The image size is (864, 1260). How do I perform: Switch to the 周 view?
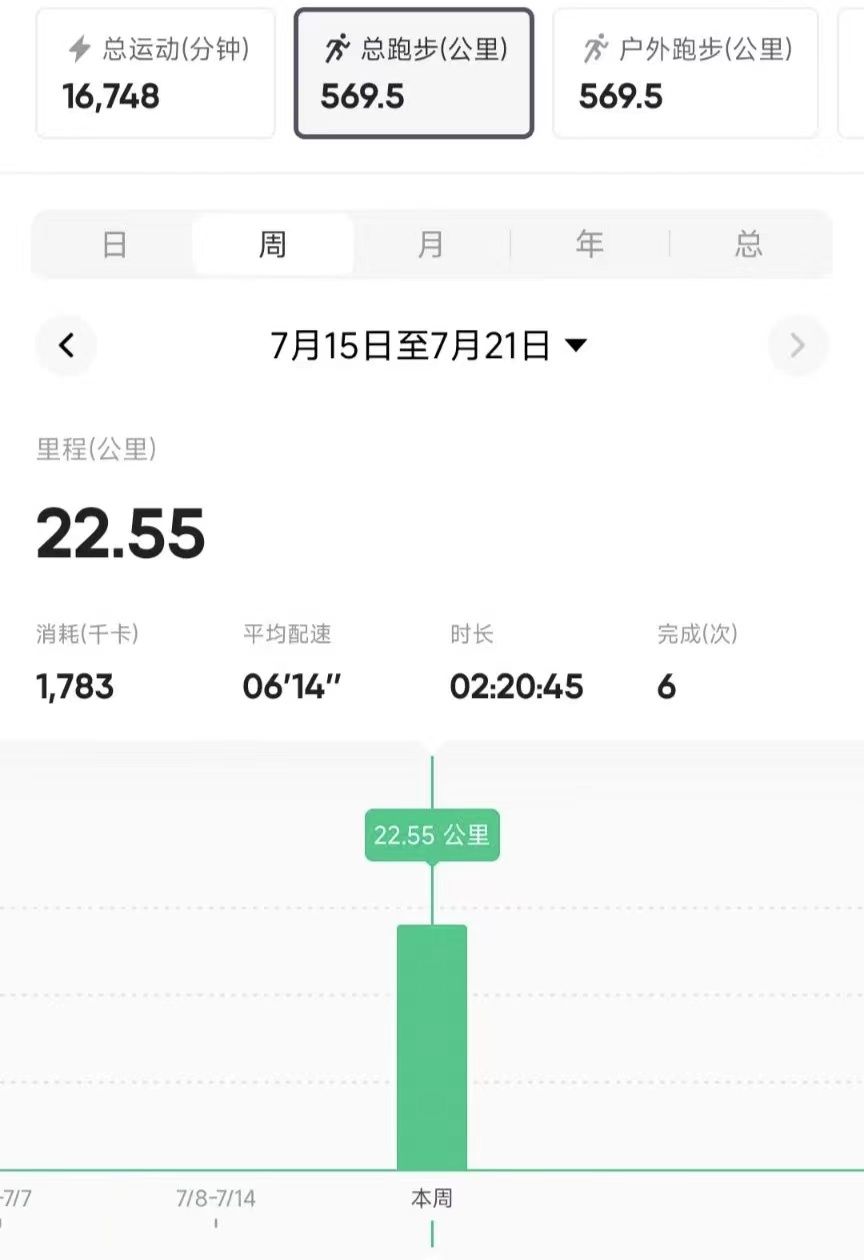point(272,245)
